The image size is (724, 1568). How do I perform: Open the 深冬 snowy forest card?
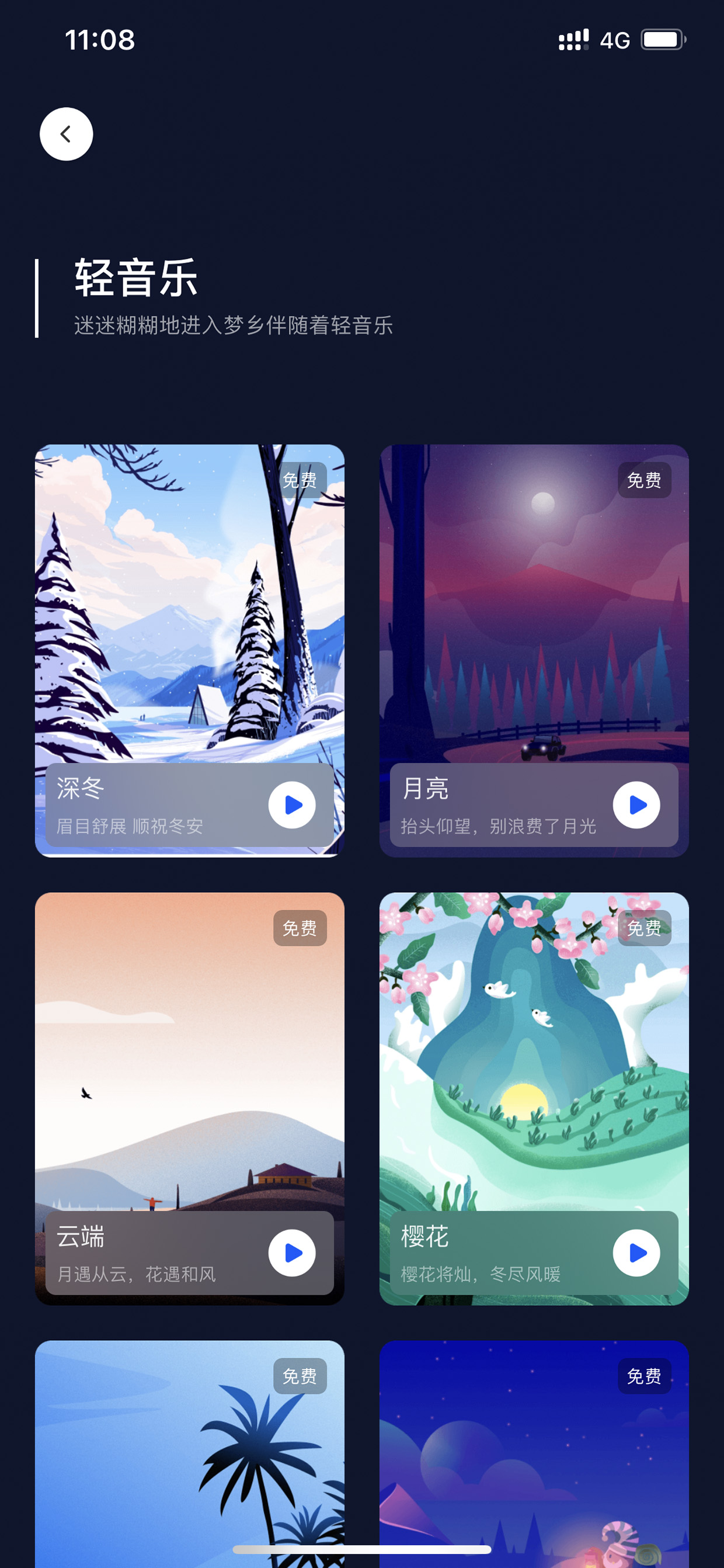click(190, 651)
